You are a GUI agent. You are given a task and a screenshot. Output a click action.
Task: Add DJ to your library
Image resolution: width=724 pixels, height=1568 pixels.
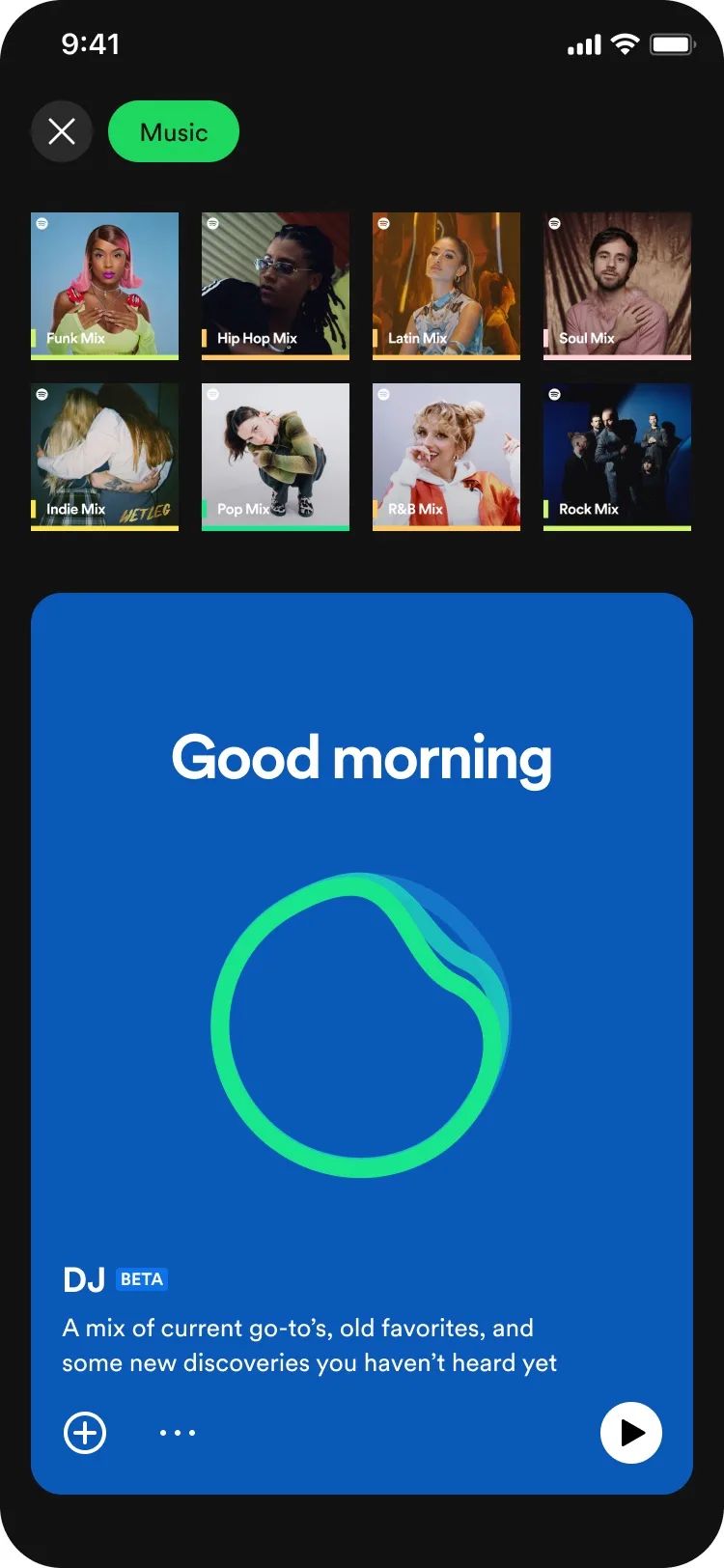click(x=85, y=1432)
